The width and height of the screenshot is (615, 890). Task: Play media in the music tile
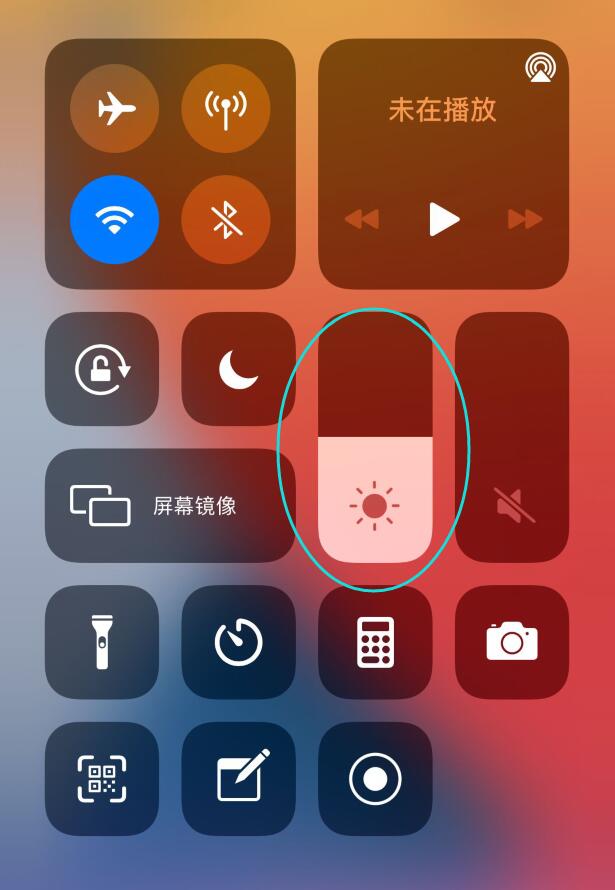pyautogui.click(x=443, y=218)
